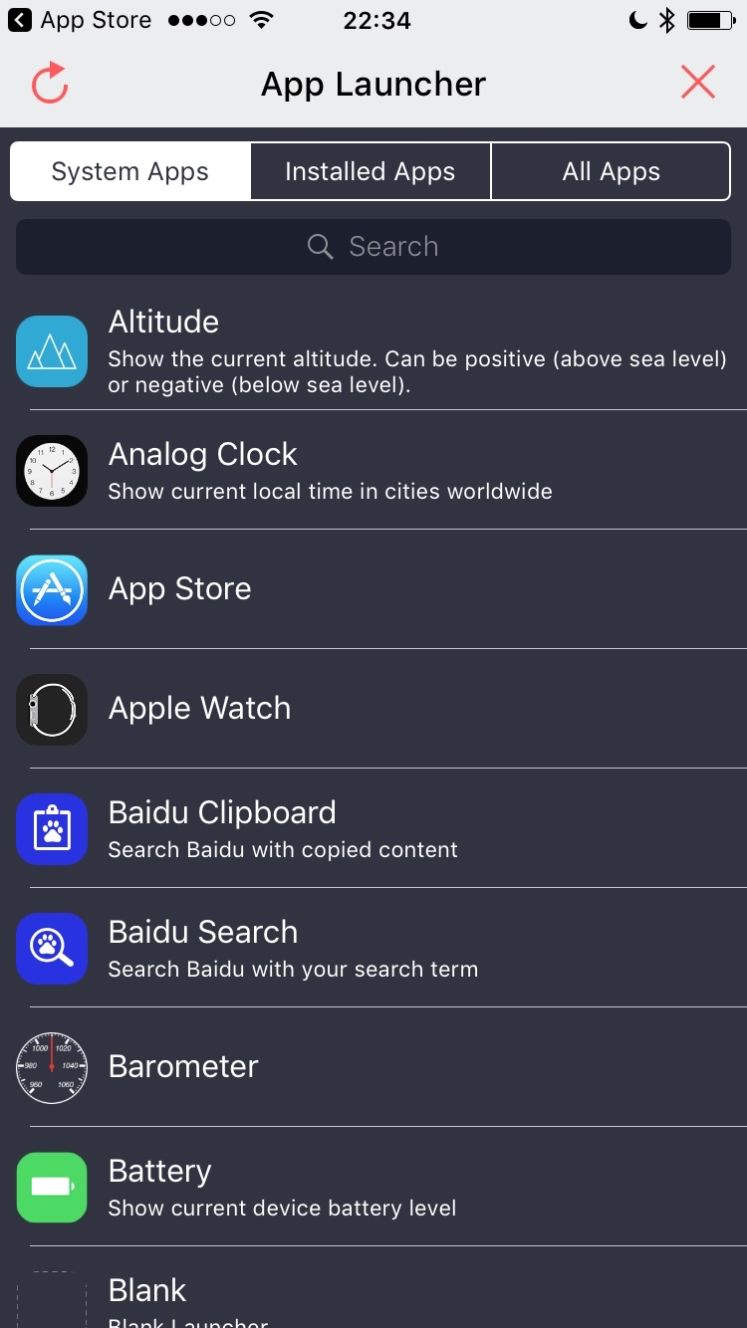Pick the Apple Watch entry
Screen dimensions: 747x1328
pyautogui.click(x=373, y=709)
